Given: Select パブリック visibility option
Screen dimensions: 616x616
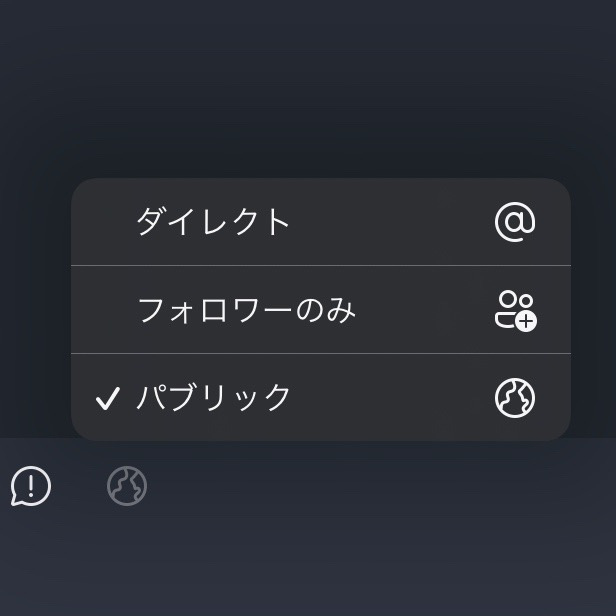Looking at the screenshot, I should pos(320,398).
